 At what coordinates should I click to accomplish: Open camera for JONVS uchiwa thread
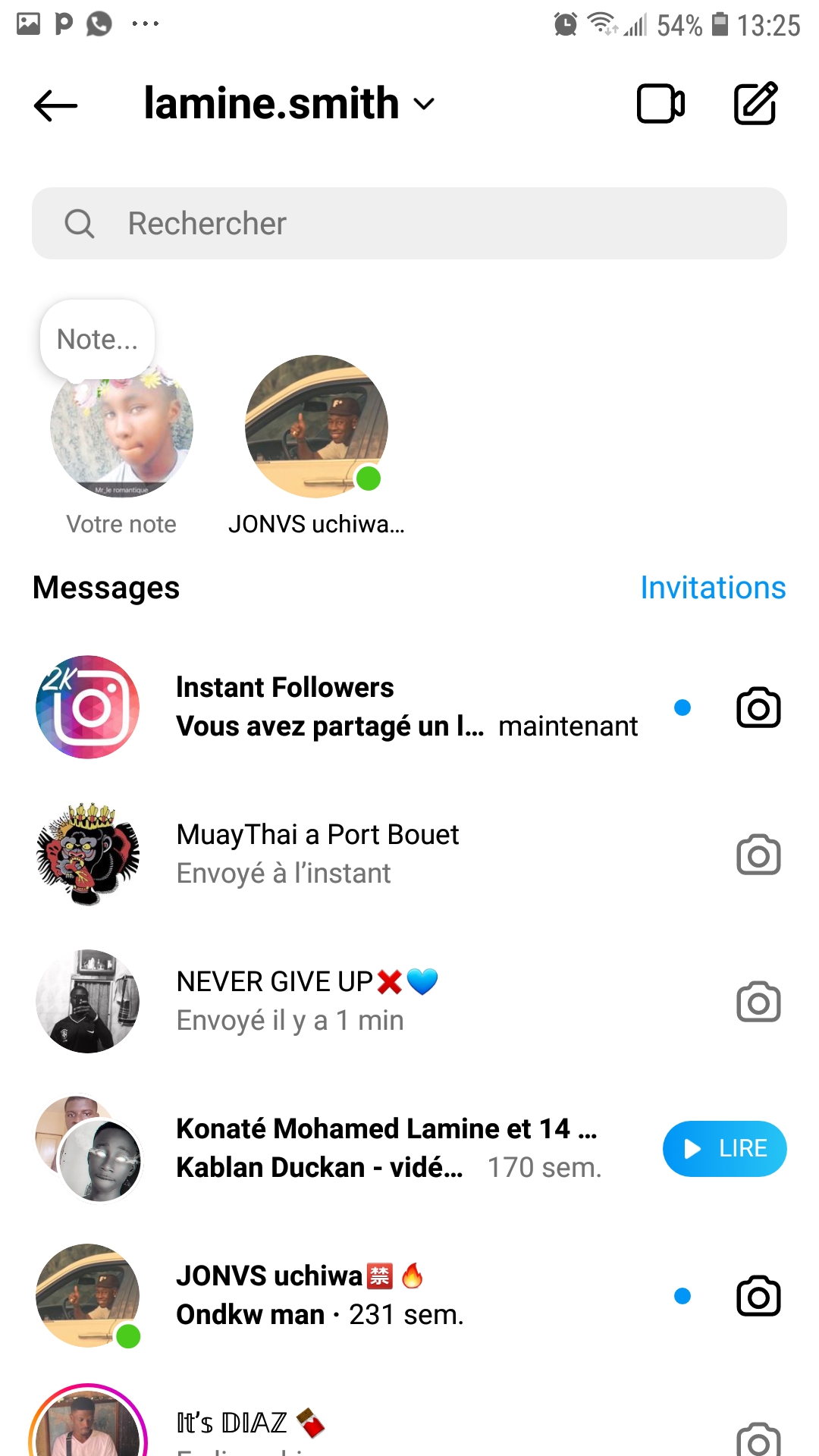[x=758, y=1296]
